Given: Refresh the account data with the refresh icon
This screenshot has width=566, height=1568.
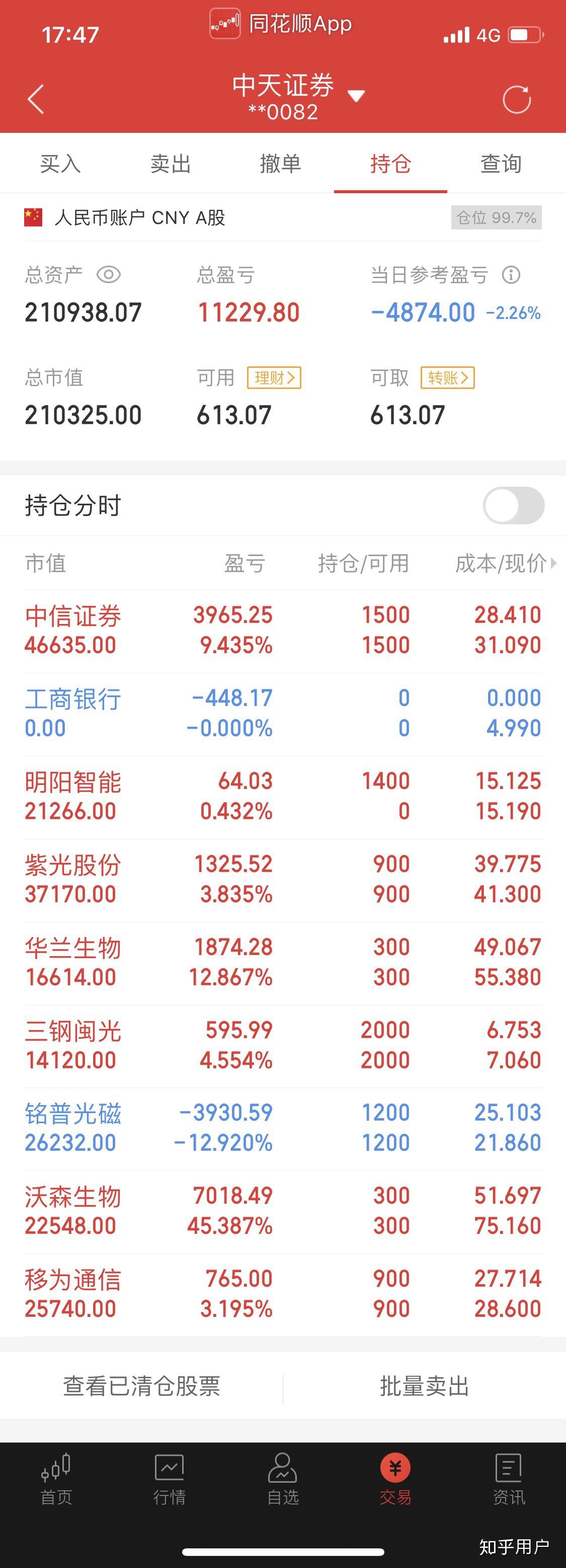Looking at the screenshot, I should click(516, 99).
